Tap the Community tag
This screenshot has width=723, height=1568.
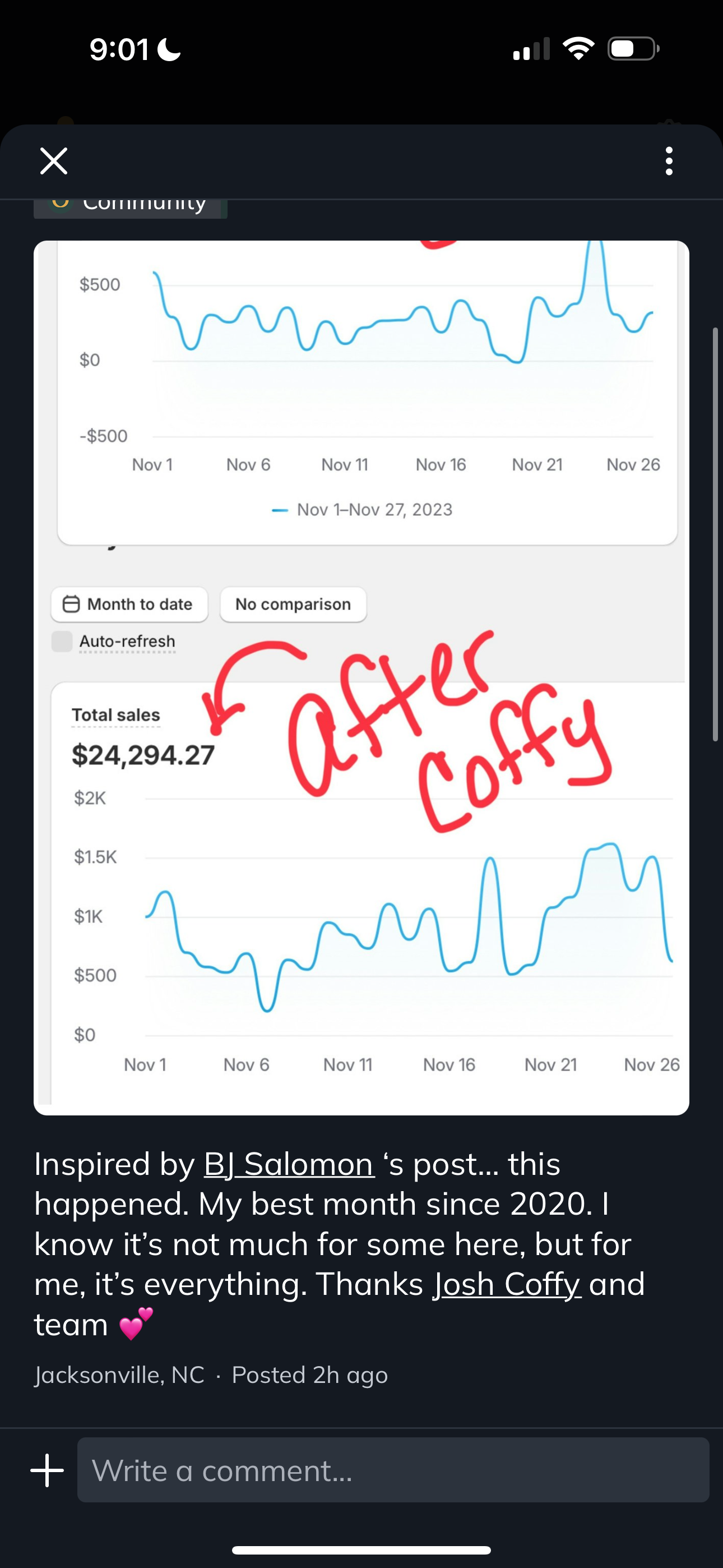coord(130,207)
